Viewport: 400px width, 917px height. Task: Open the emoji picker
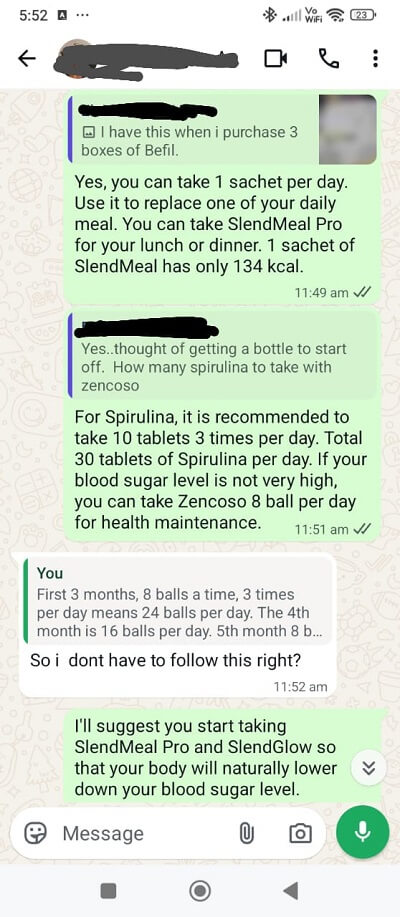[x=35, y=833]
